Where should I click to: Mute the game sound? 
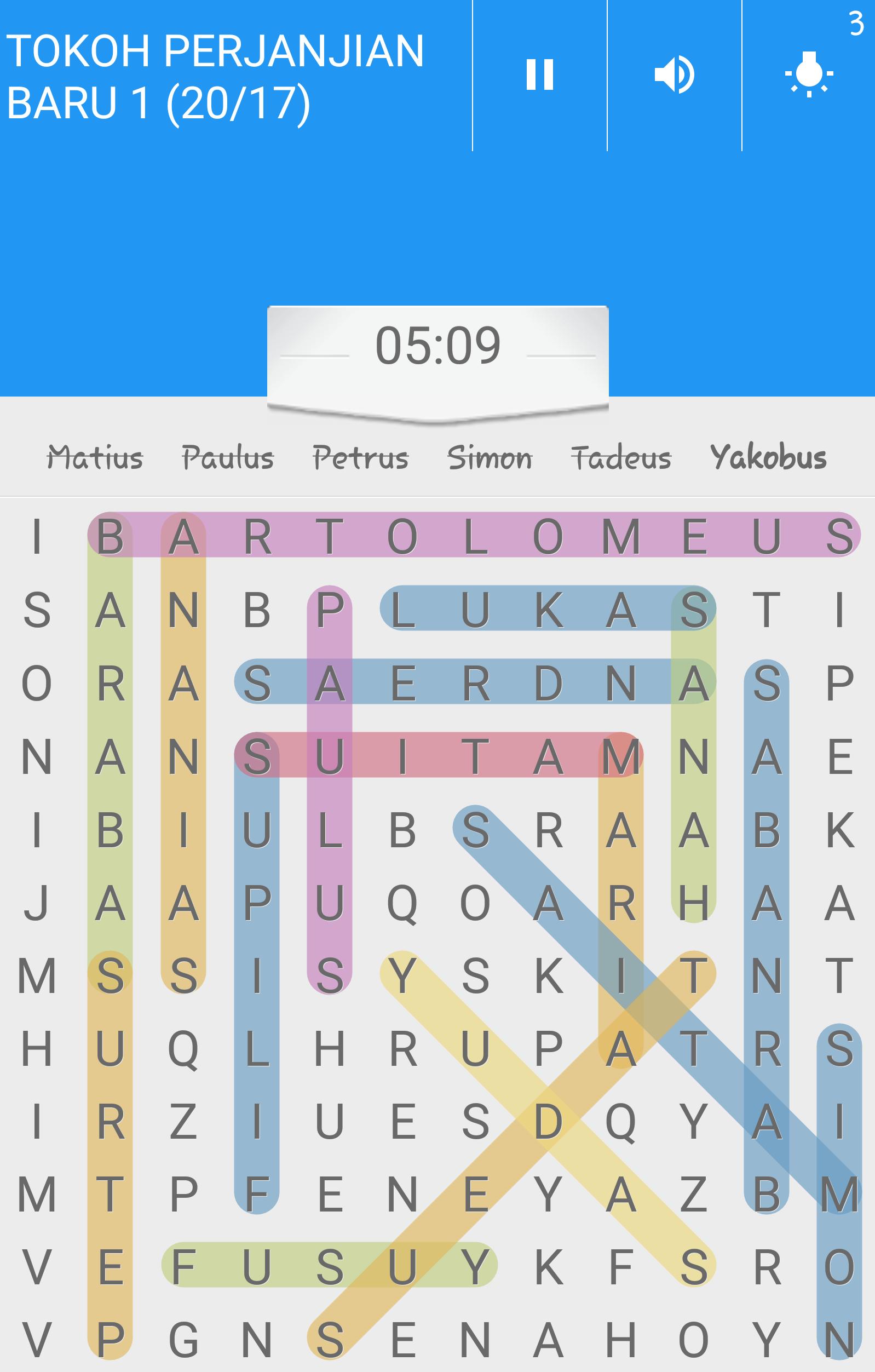674,74
